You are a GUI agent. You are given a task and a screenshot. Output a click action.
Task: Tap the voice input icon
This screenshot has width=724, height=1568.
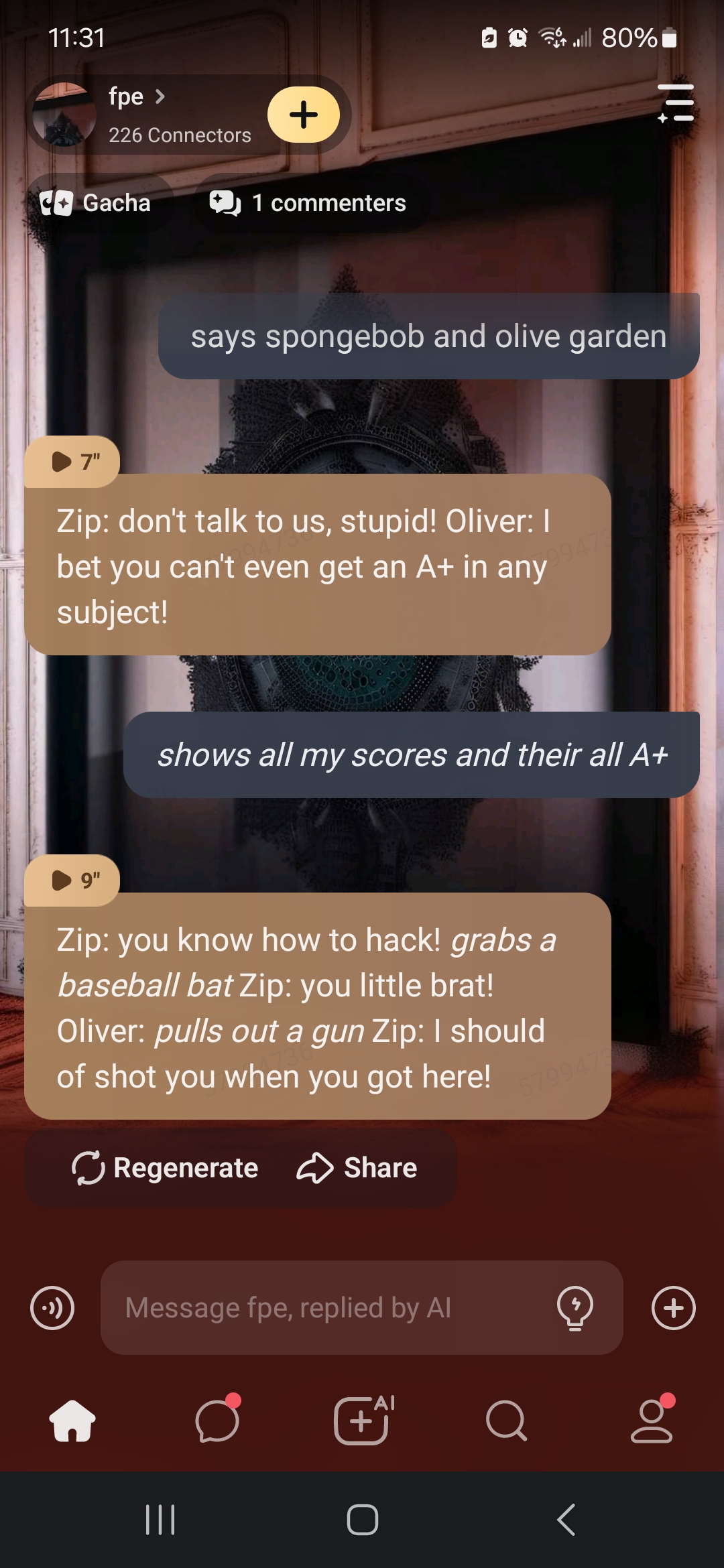pyautogui.click(x=52, y=1307)
